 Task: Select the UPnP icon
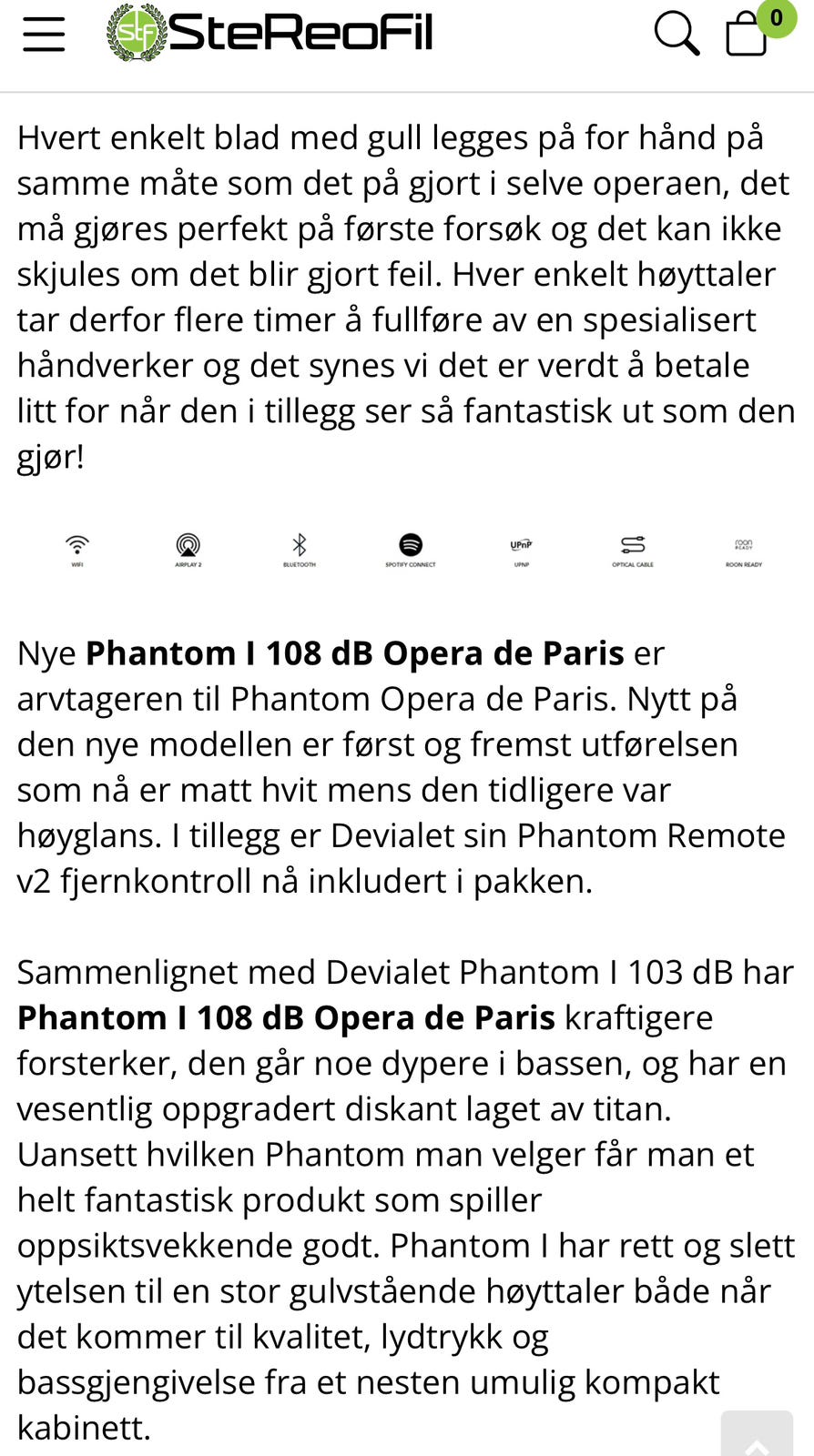[x=521, y=546]
